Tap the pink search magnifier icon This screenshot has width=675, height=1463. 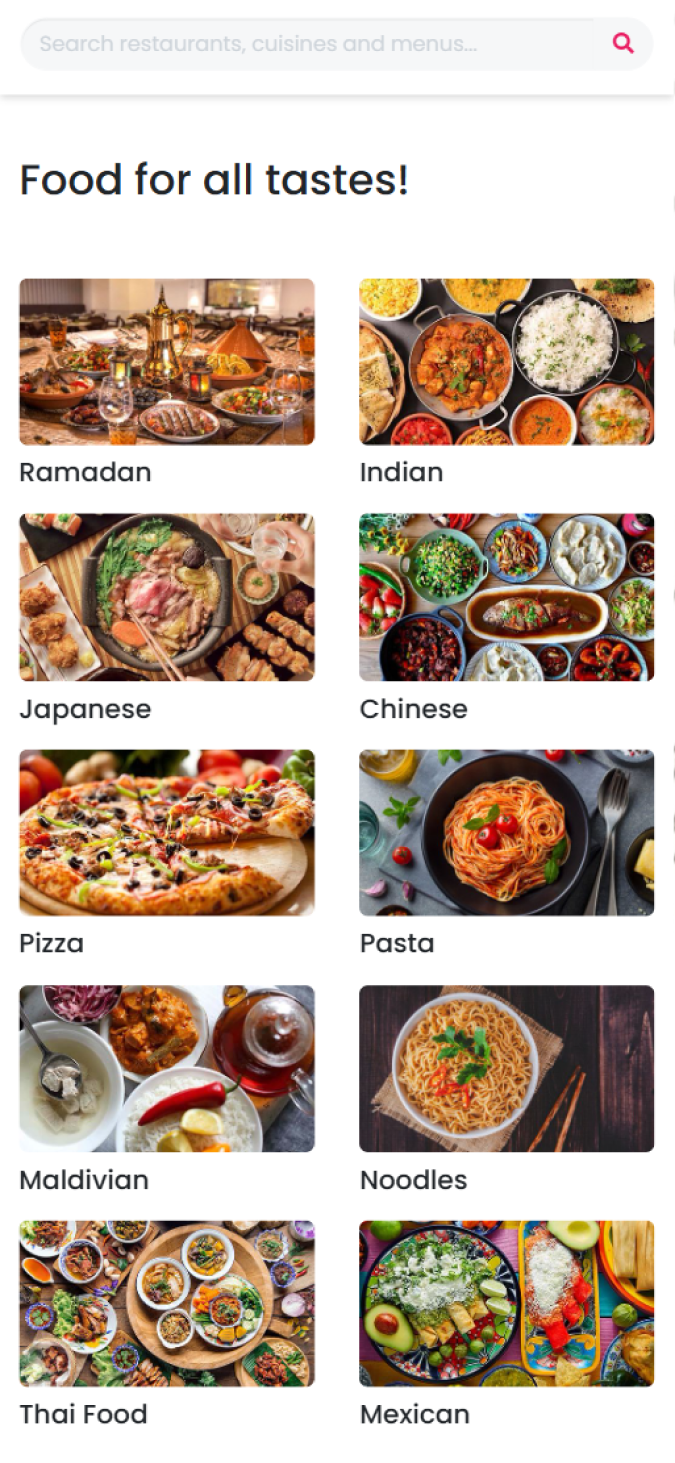point(623,43)
